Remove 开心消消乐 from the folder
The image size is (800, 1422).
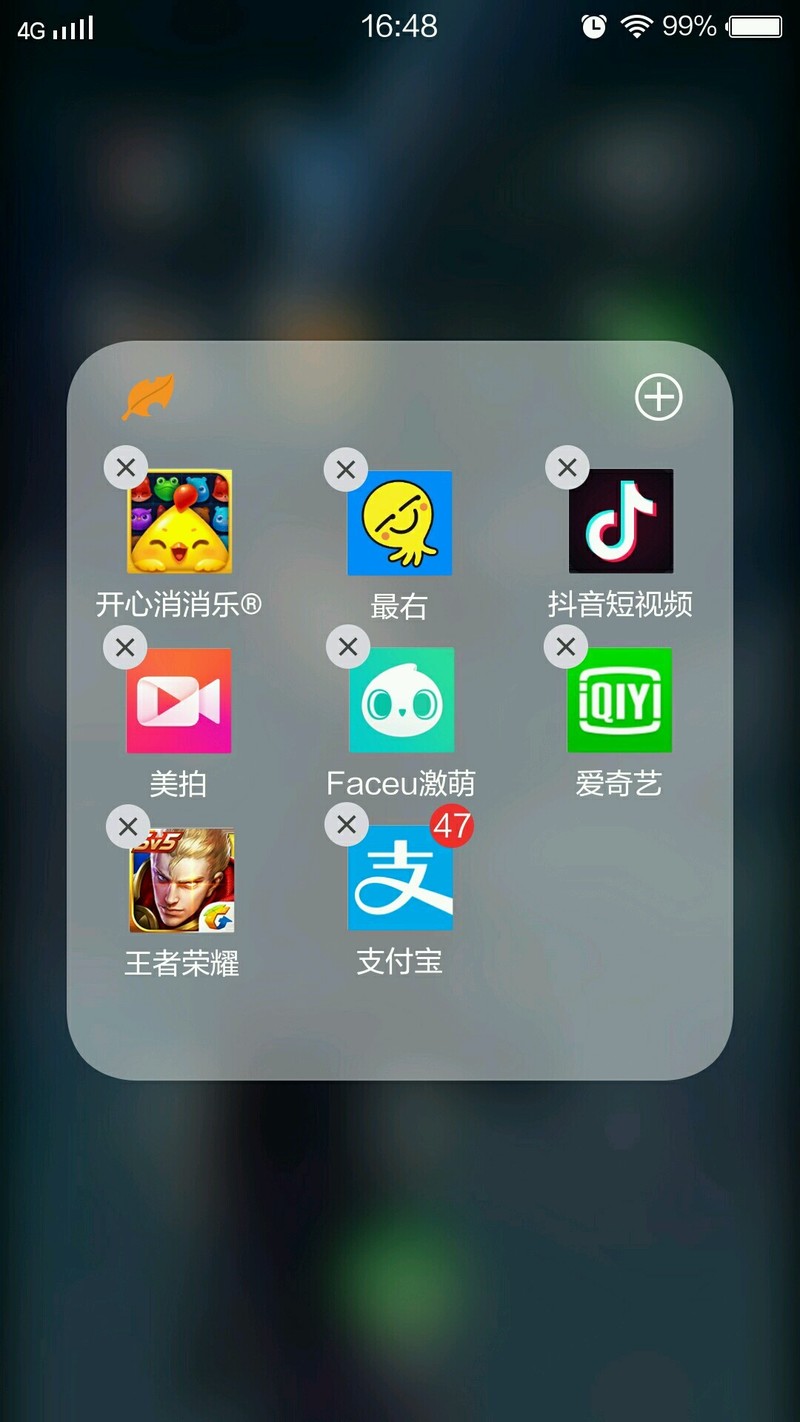point(126,467)
